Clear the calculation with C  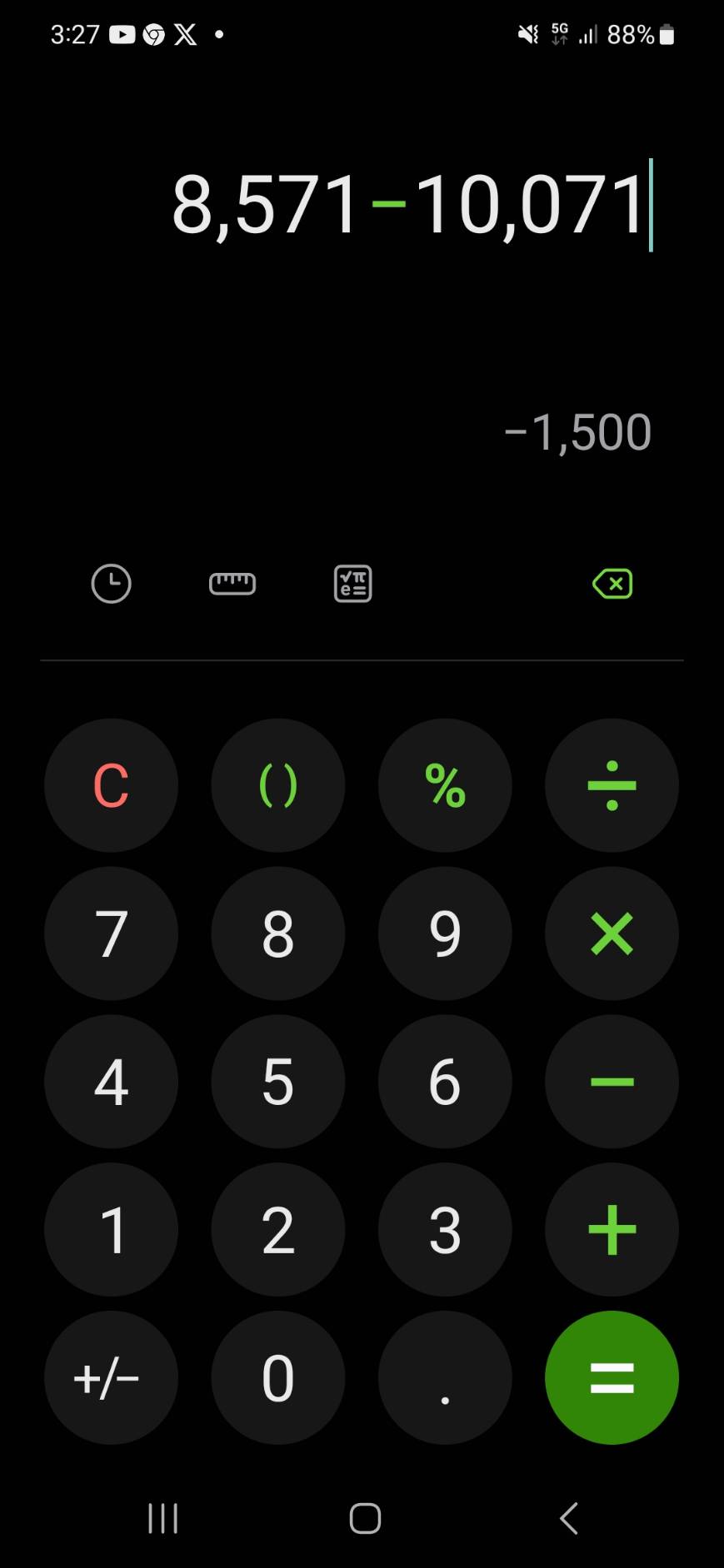pos(111,785)
